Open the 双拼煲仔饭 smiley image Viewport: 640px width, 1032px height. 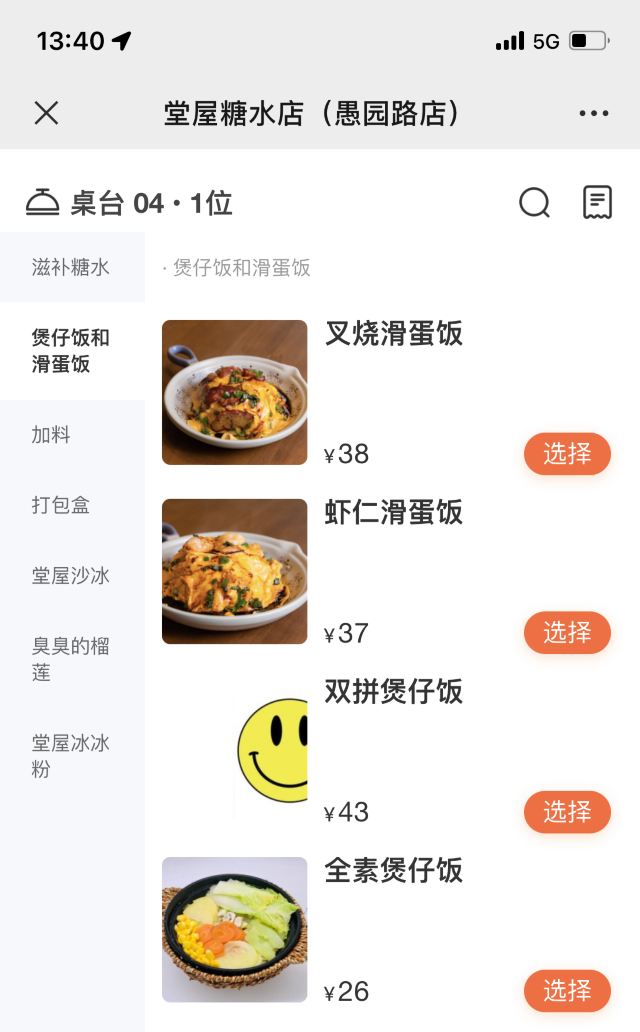point(271,750)
